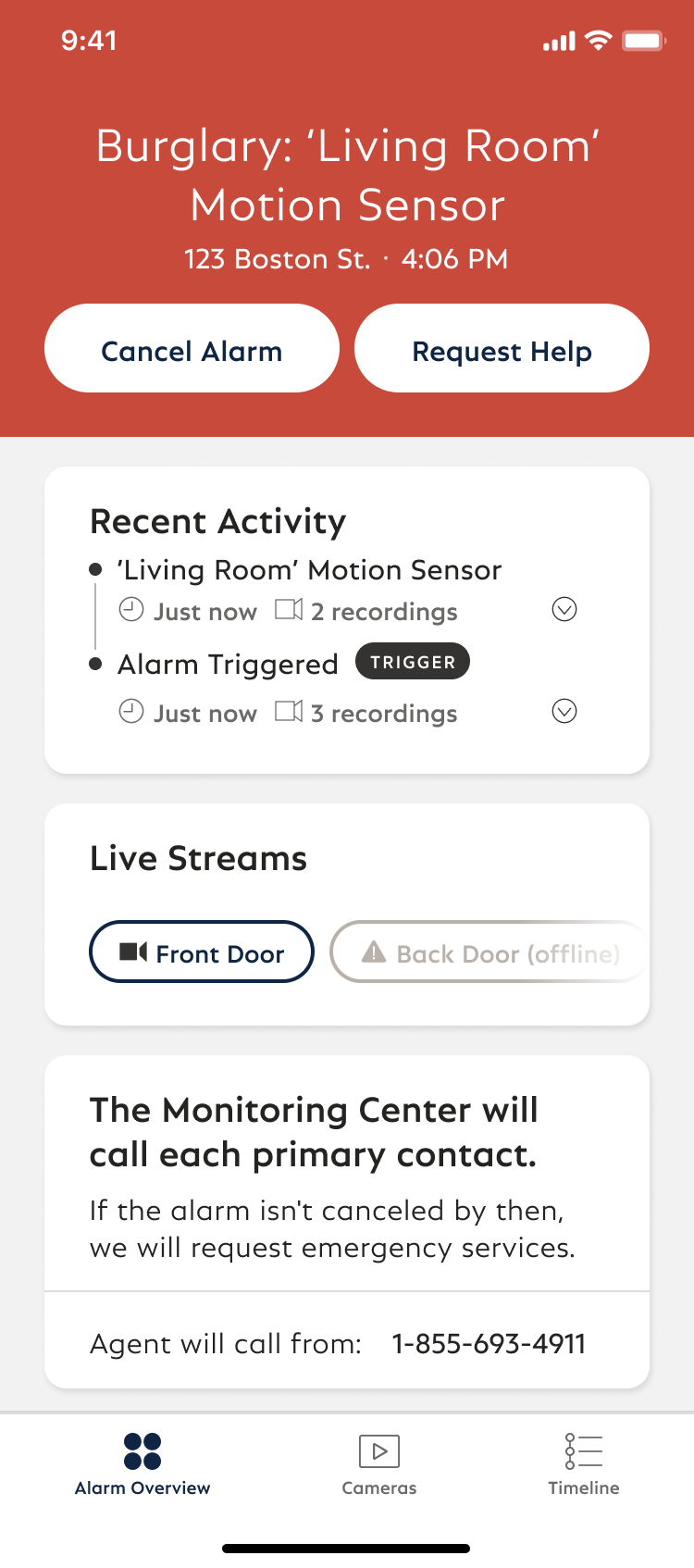
Task: Tap the clock icon beside motion sensor's "Just now"
Action: pos(130,610)
